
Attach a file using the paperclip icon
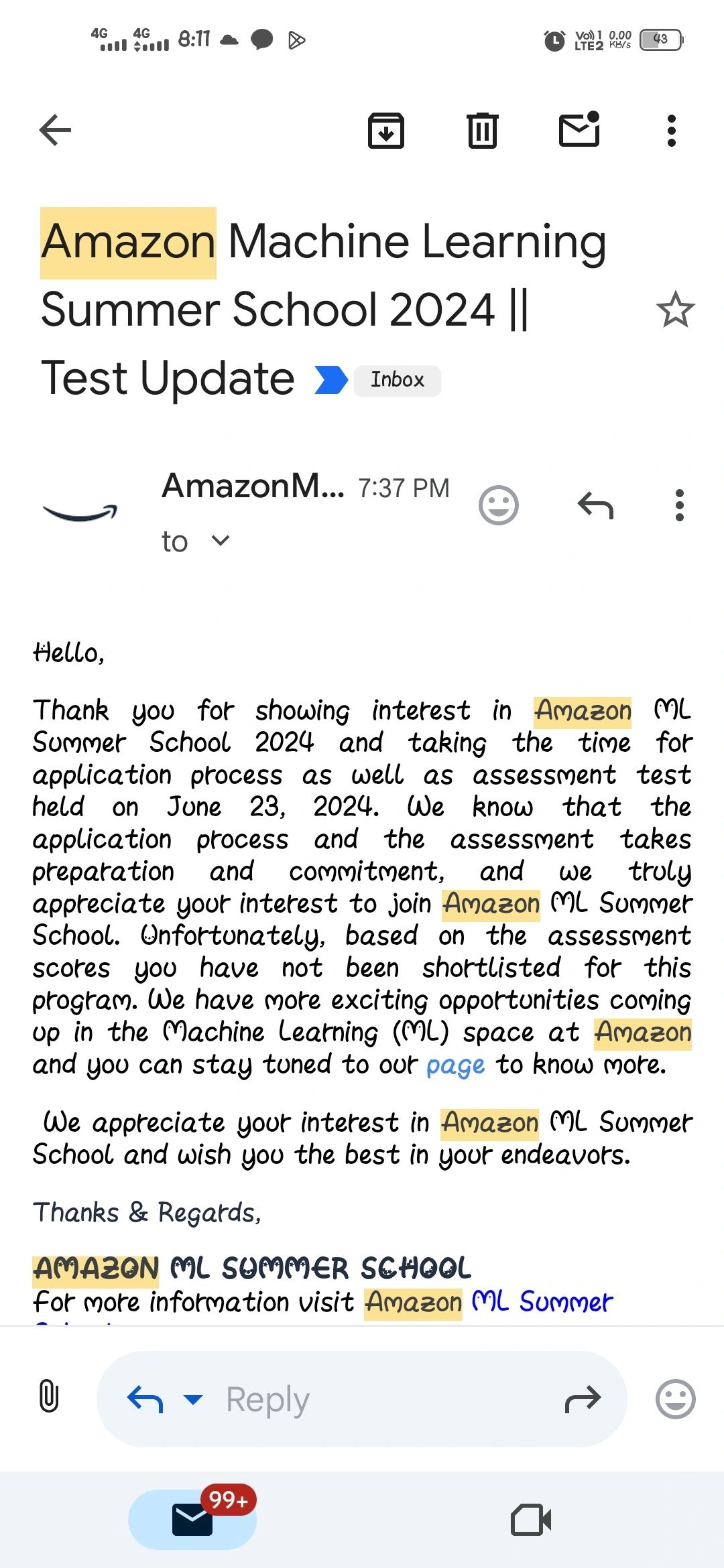49,1398
